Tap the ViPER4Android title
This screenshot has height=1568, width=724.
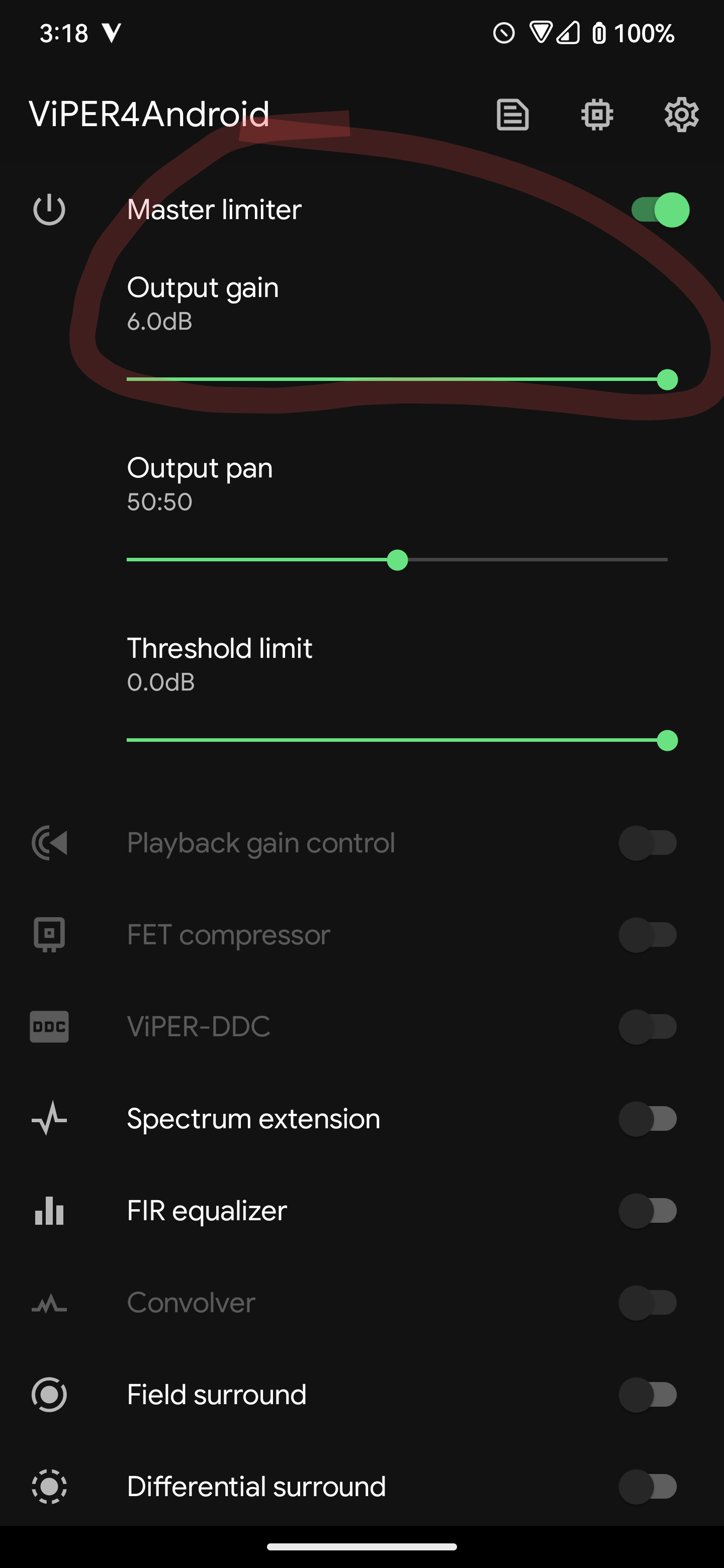[150, 114]
